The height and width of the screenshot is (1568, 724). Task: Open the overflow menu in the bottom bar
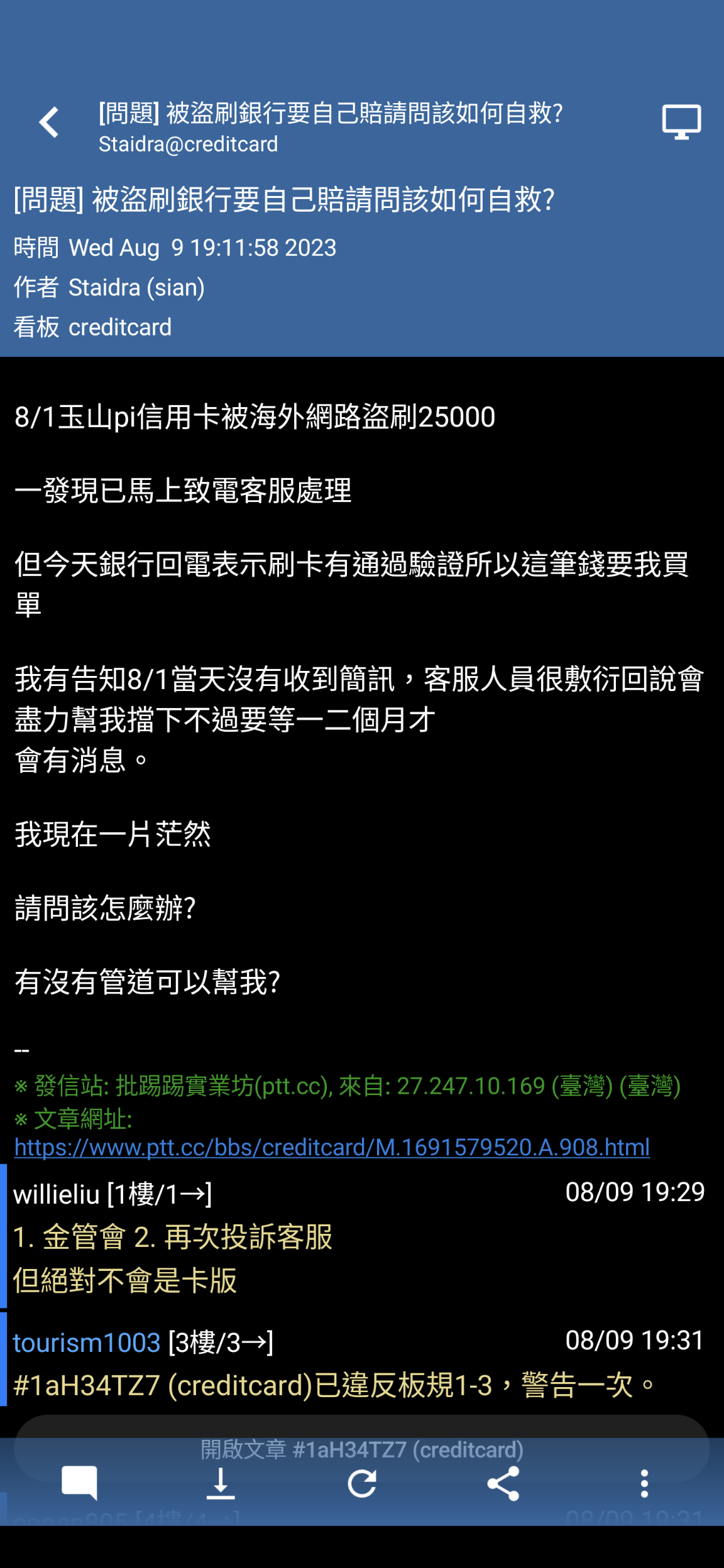(644, 1483)
